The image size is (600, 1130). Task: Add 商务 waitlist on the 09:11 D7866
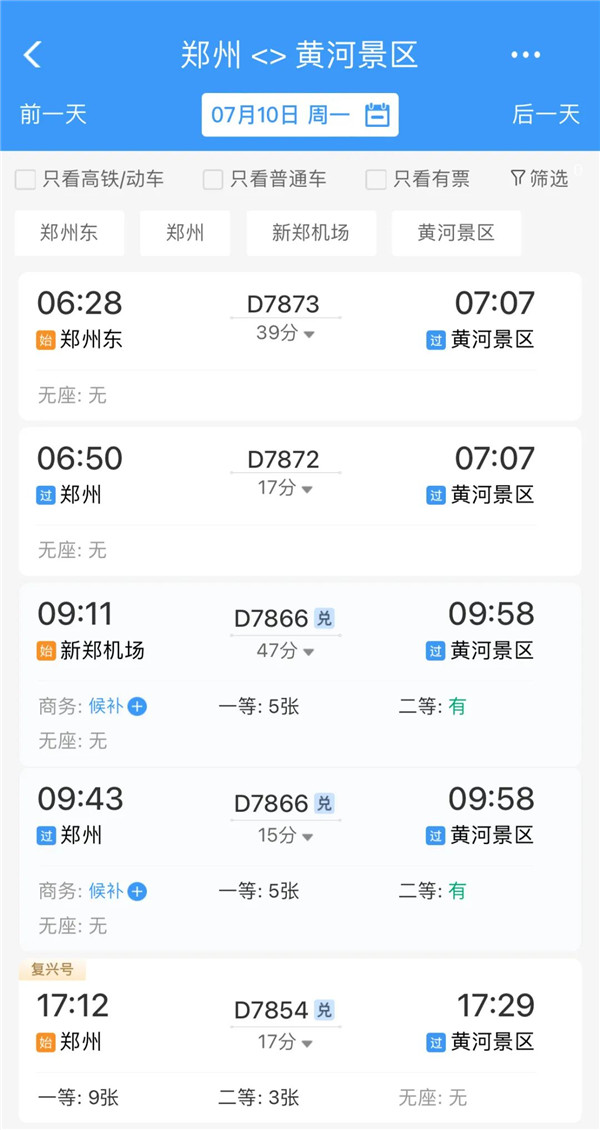click(x=137, y=707)
